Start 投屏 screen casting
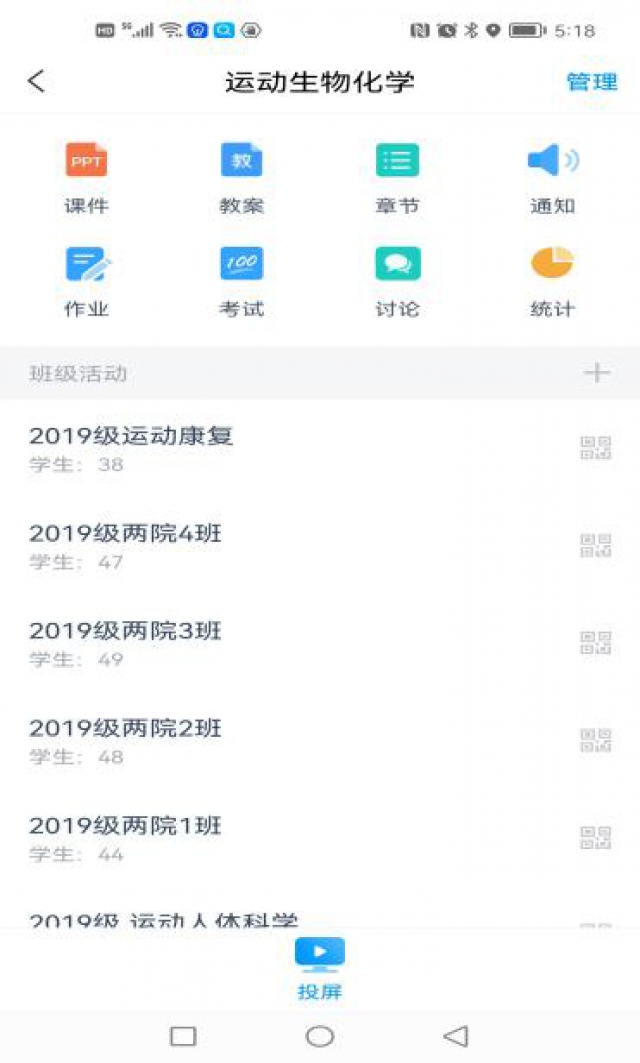 coord(320,968)
